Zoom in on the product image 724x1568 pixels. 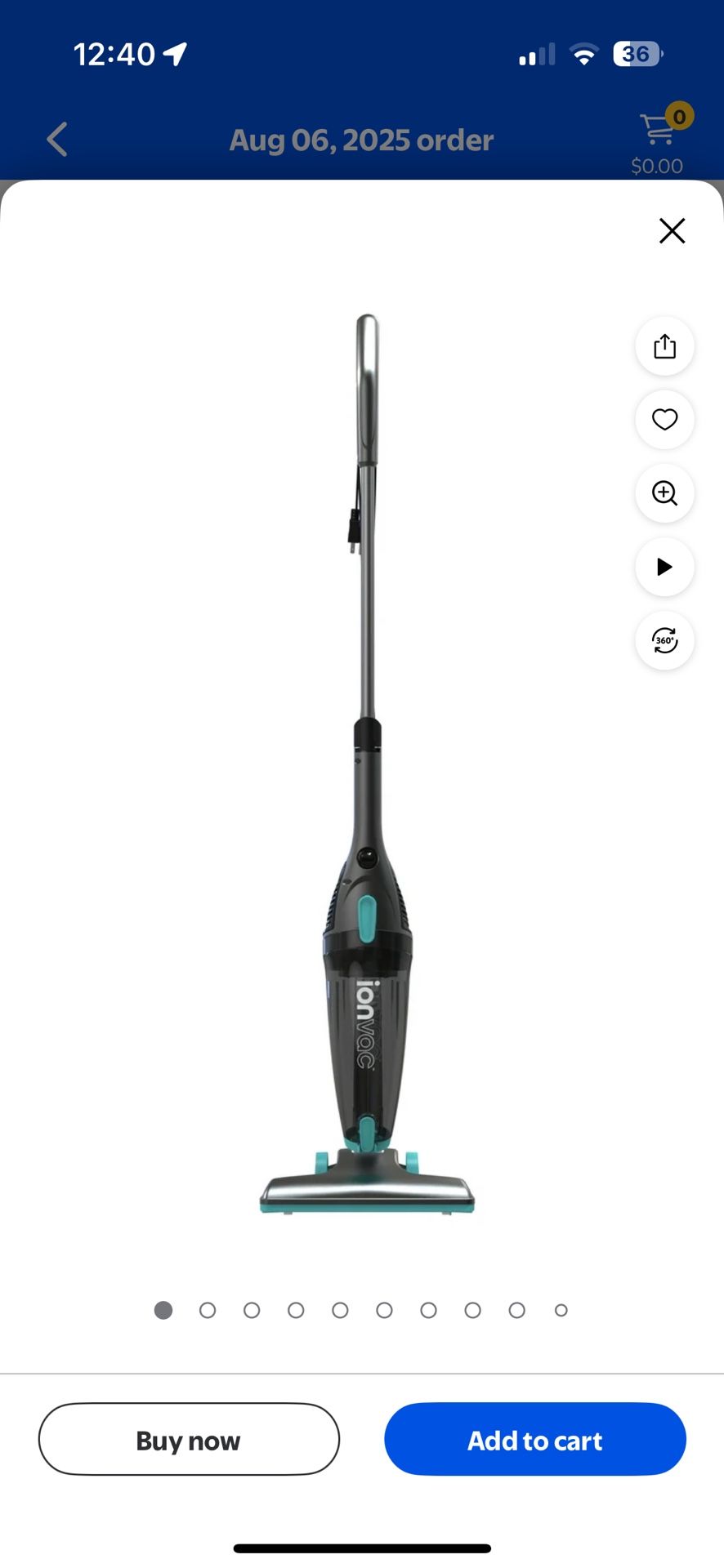(x=664, y=493)
